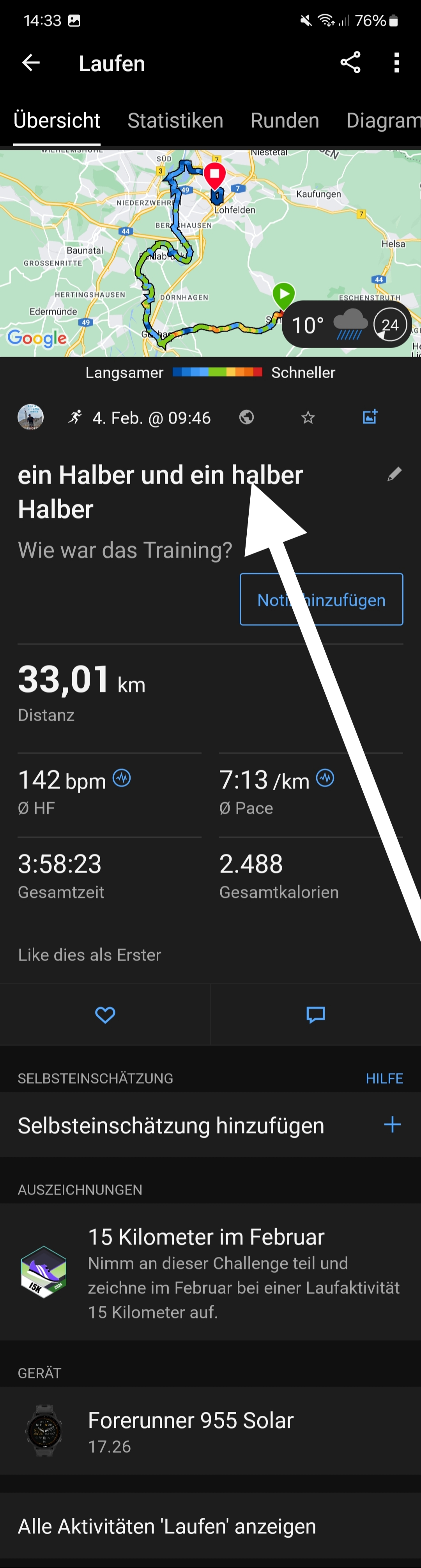
Task: Switch to the Statistiken tab
Action: [x=175, y=120]
